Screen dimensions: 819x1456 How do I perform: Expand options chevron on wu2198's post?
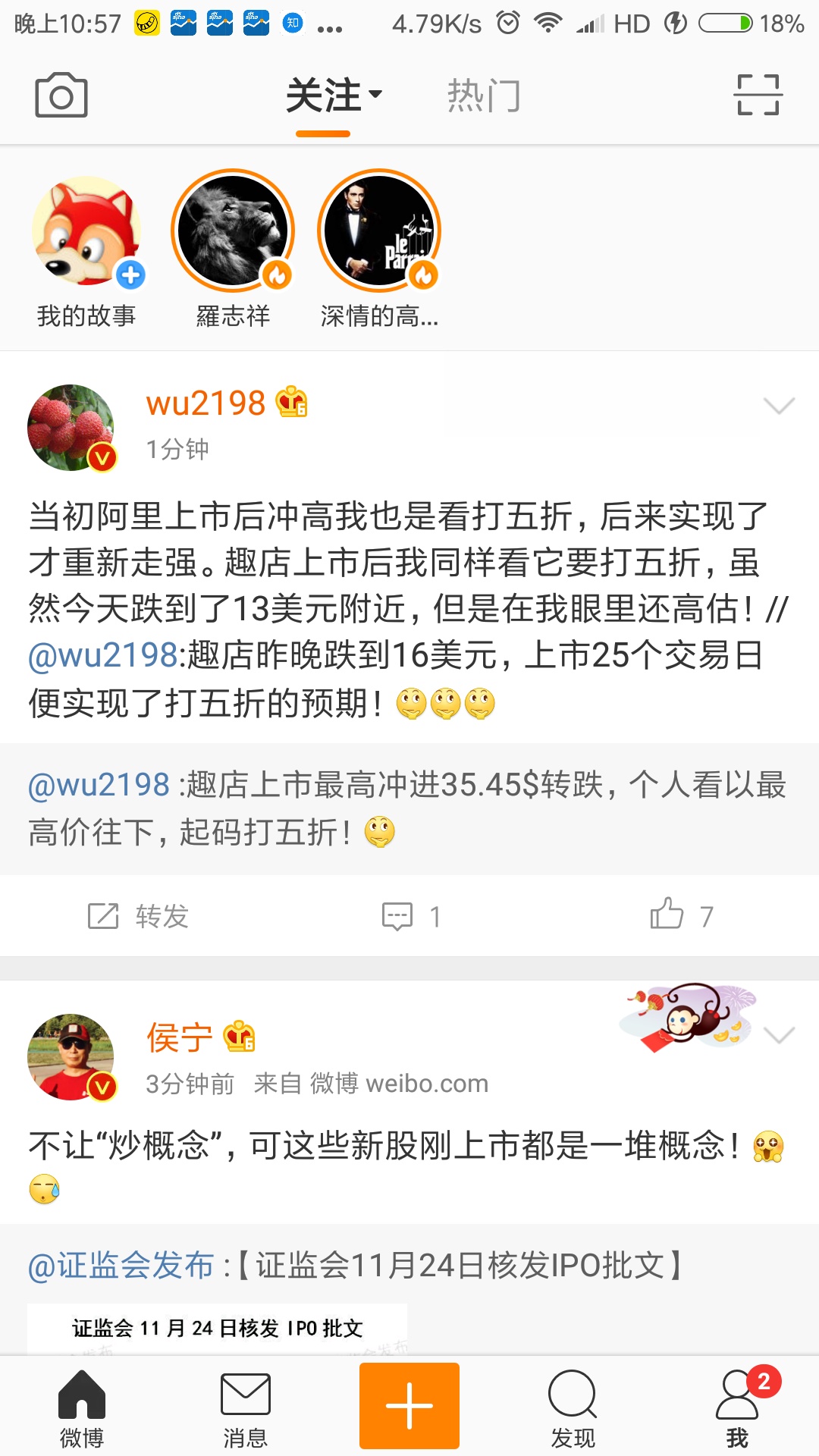(x=779, y=406)
